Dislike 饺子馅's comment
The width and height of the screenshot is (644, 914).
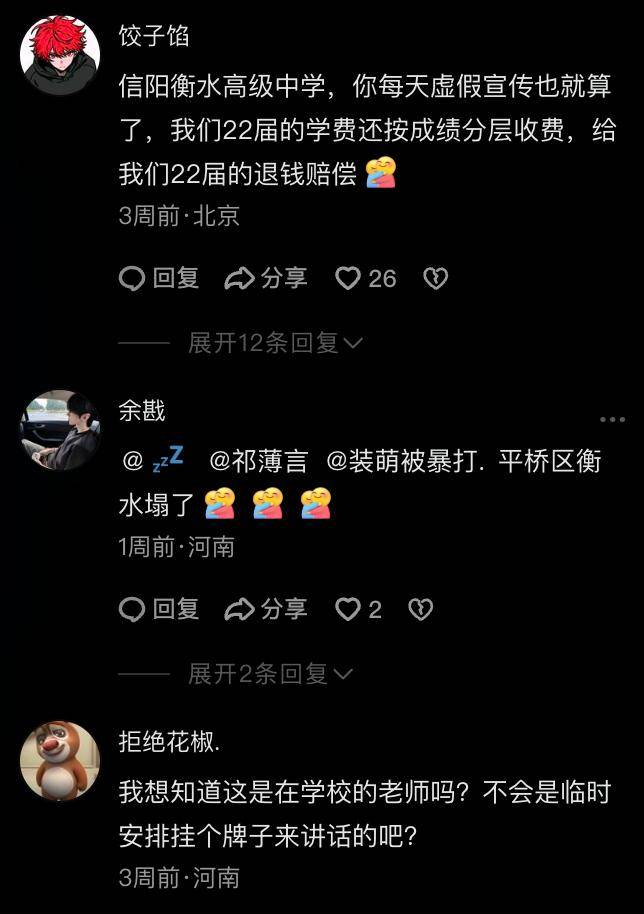coord(435,278)
